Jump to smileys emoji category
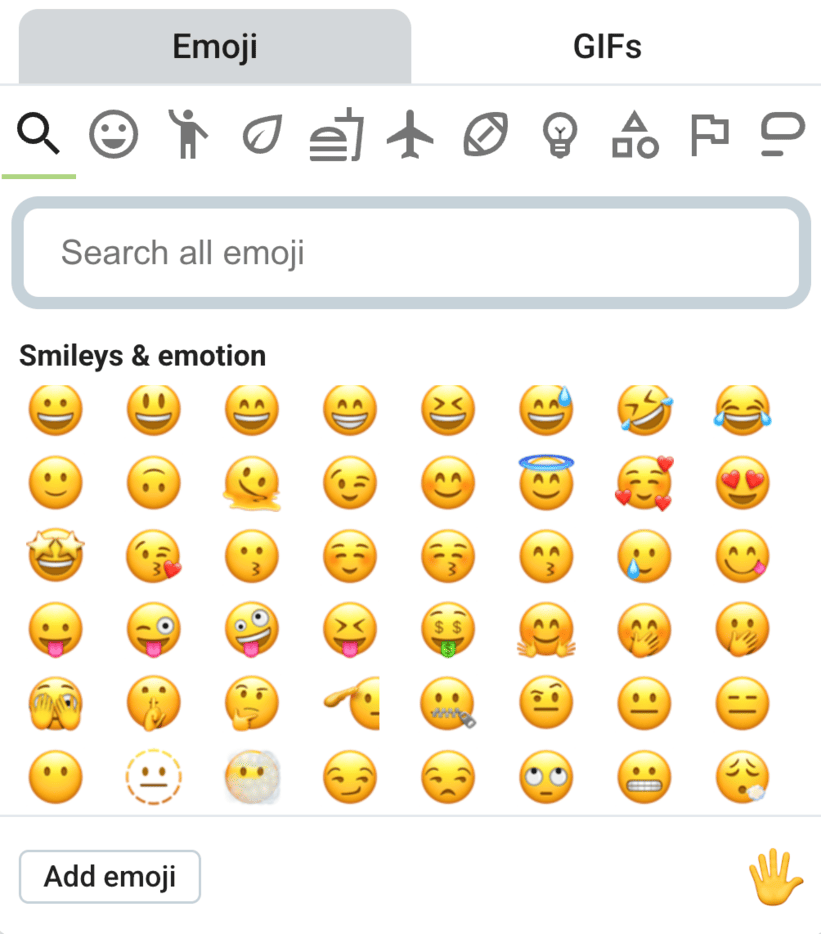The width and height of the screenshot is (821, 934). point(113,134)
